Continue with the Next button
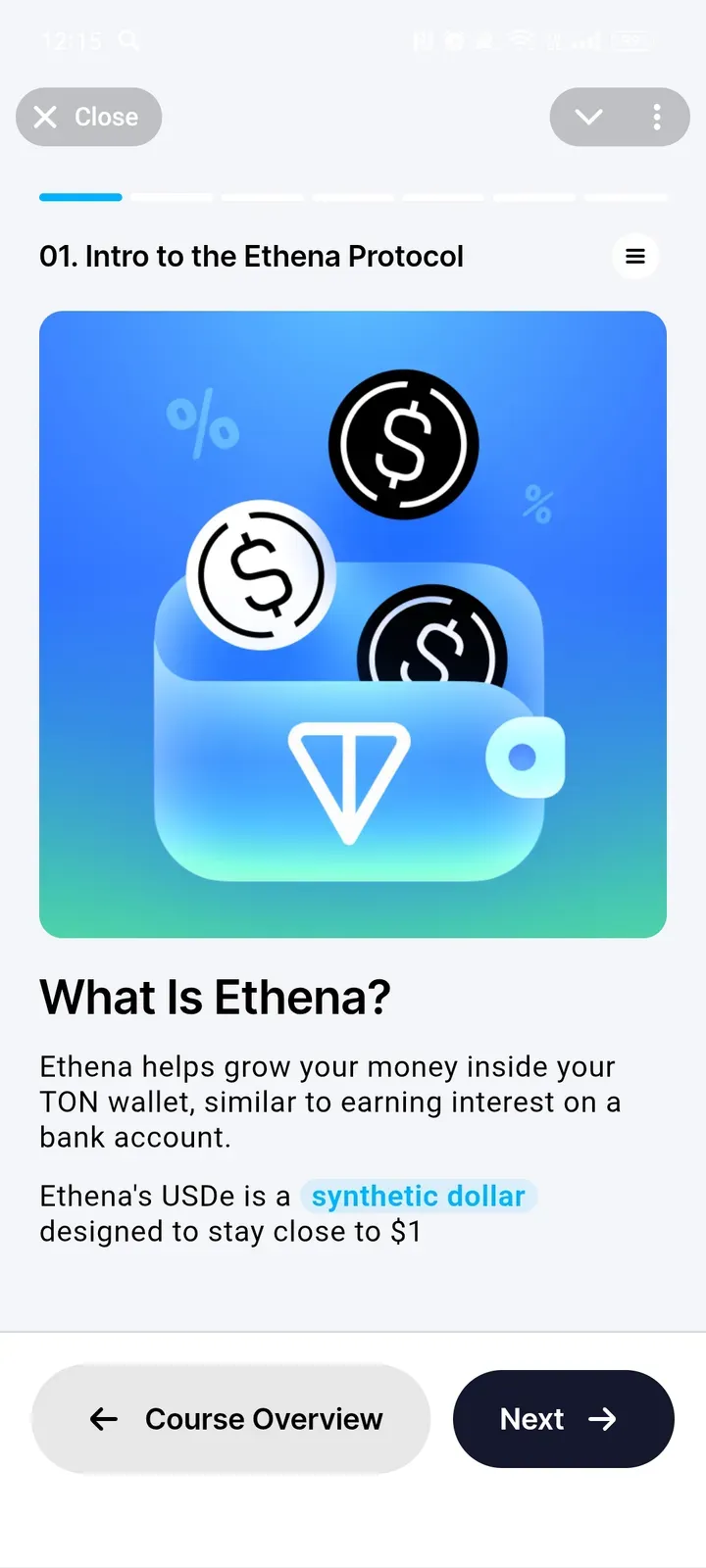Screen dimensions: 706x1568 563,1419
